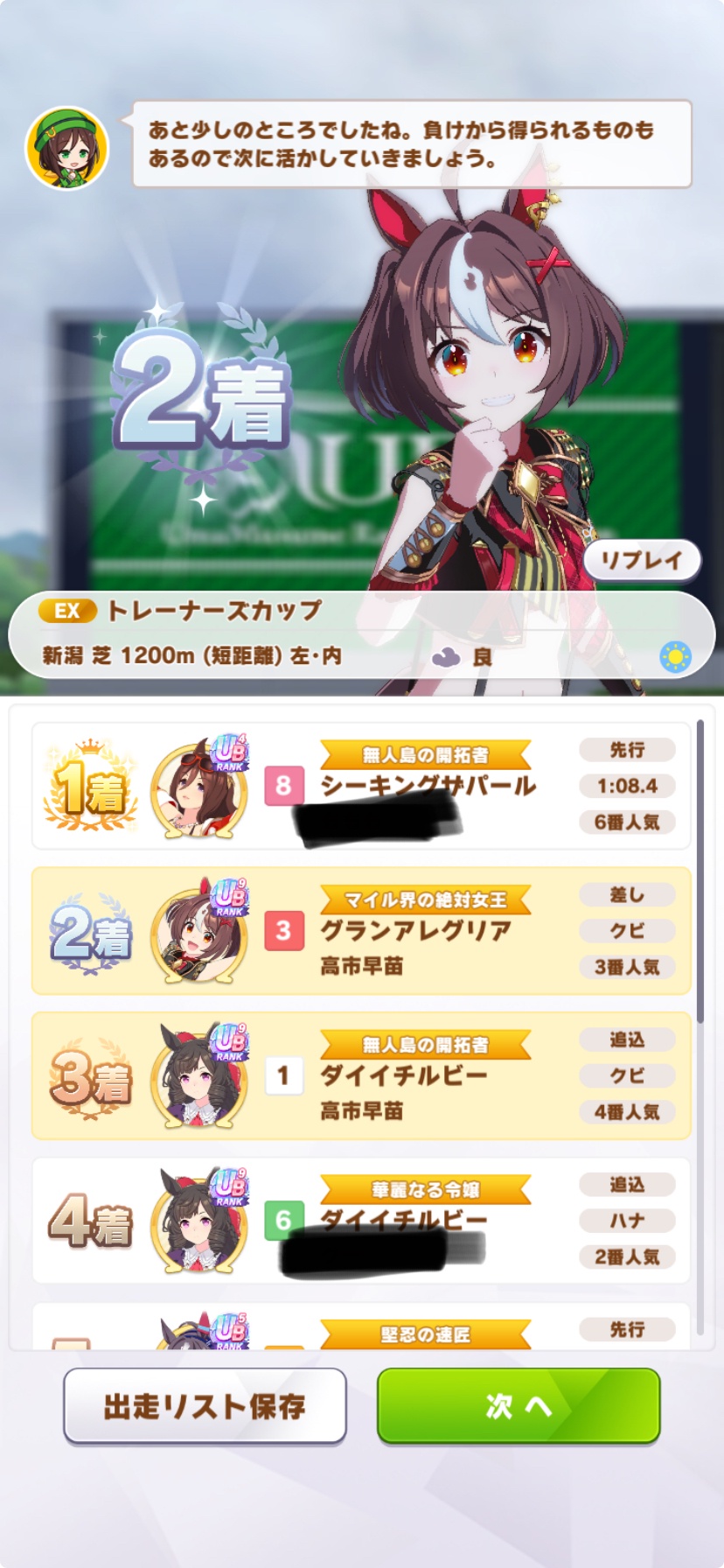Select the 3rd-place ダイイチルビー row
Image resolution: width=724 pixels, height=1568 pixels.
point(361,1076)
